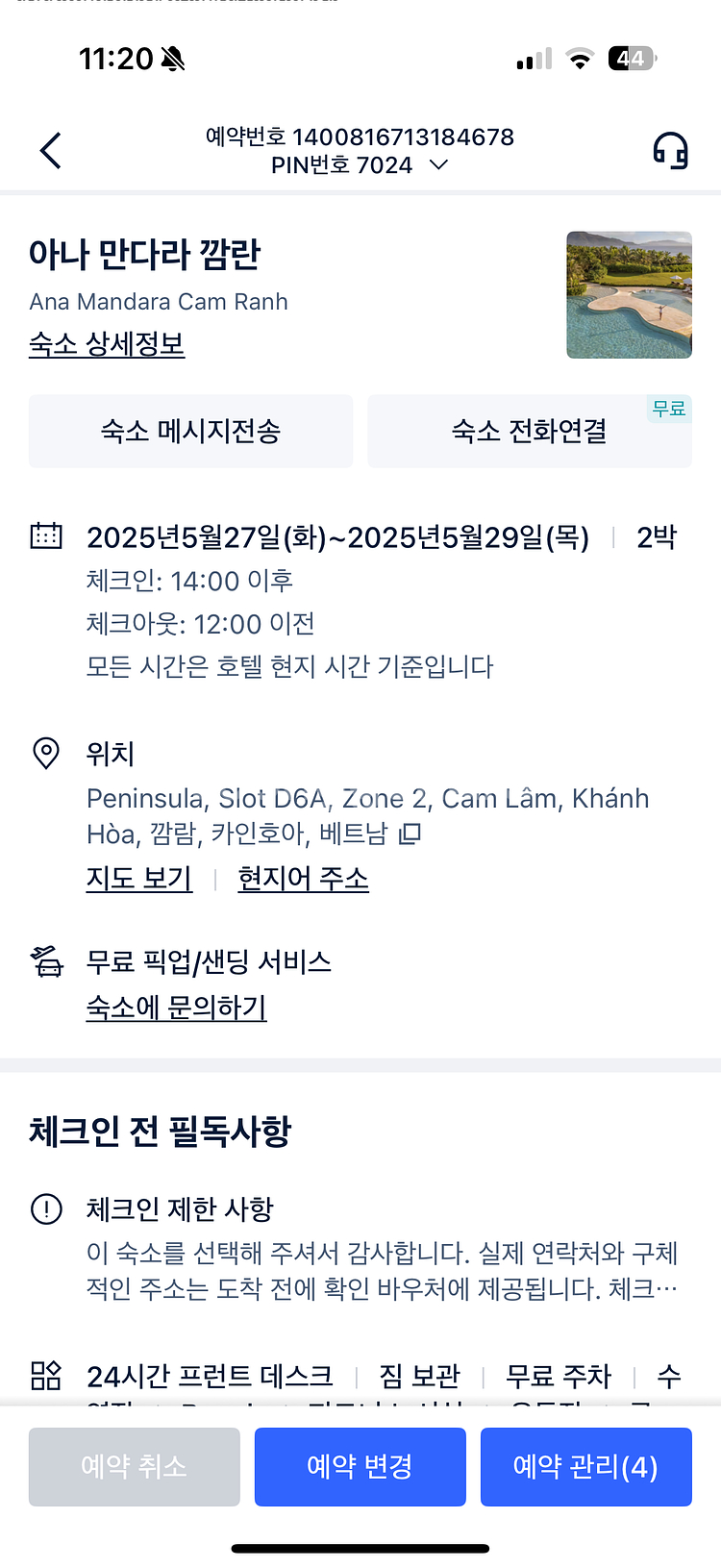
Task: Tap 숙소에 문의하기 link
Action: click(x=176, y=1008)
